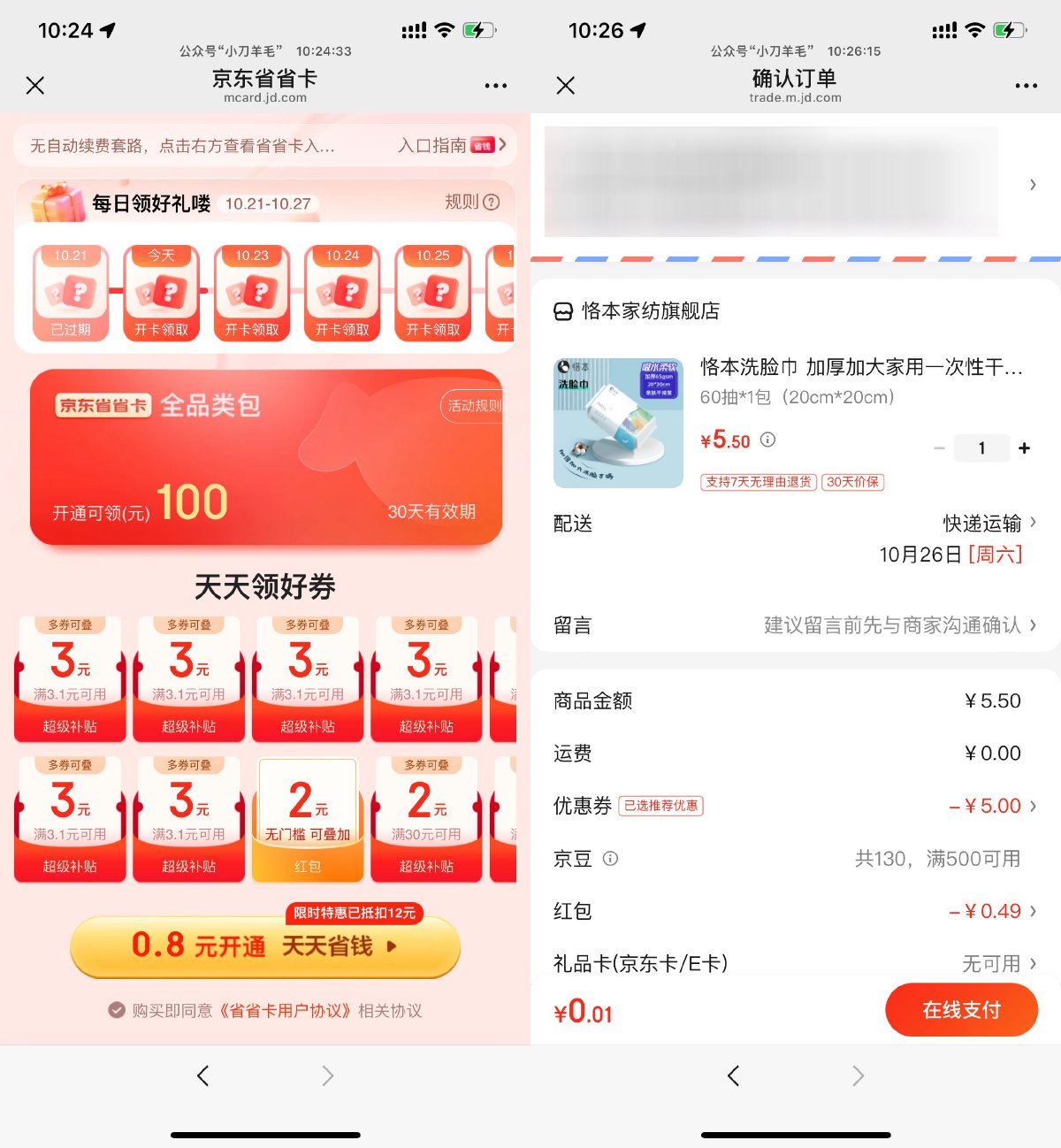This screenshot has height=1148, width=1061.
Task: Open overflow menu on 确认订单 page
Action: pos(1027,86)
